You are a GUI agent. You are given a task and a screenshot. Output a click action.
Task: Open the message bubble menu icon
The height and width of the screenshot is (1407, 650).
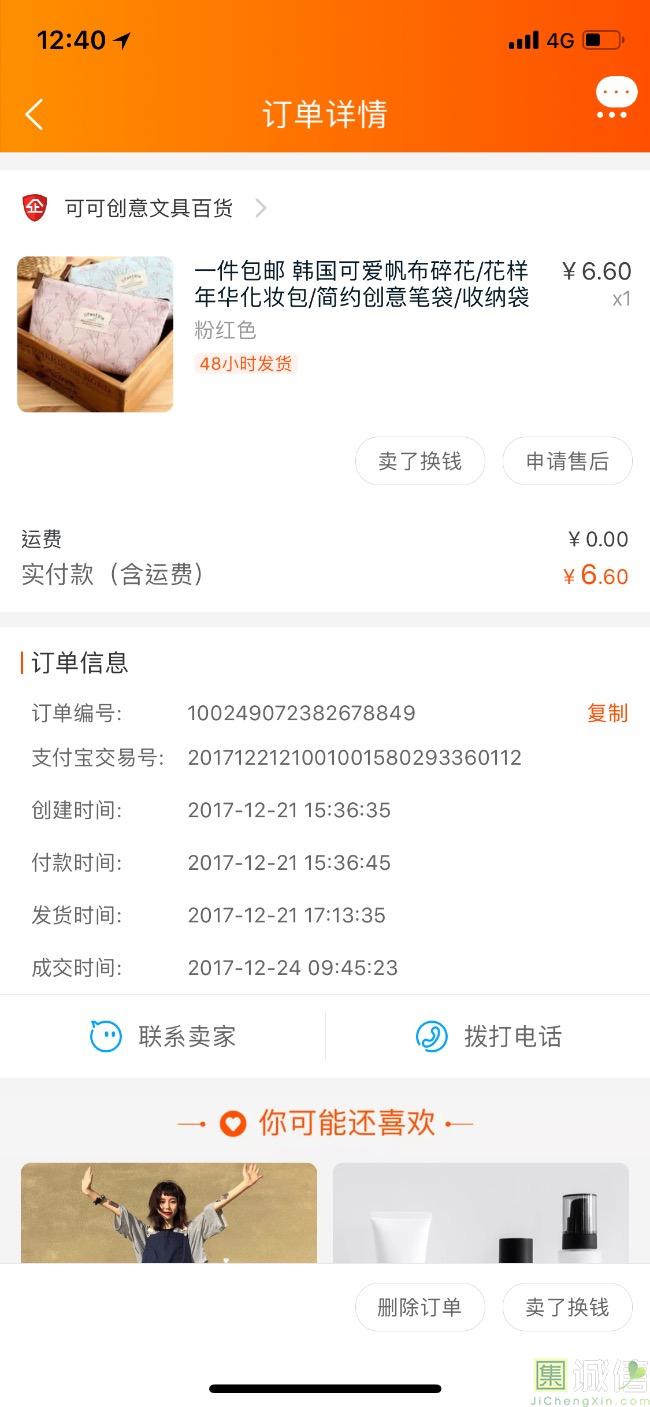(615, 100)
